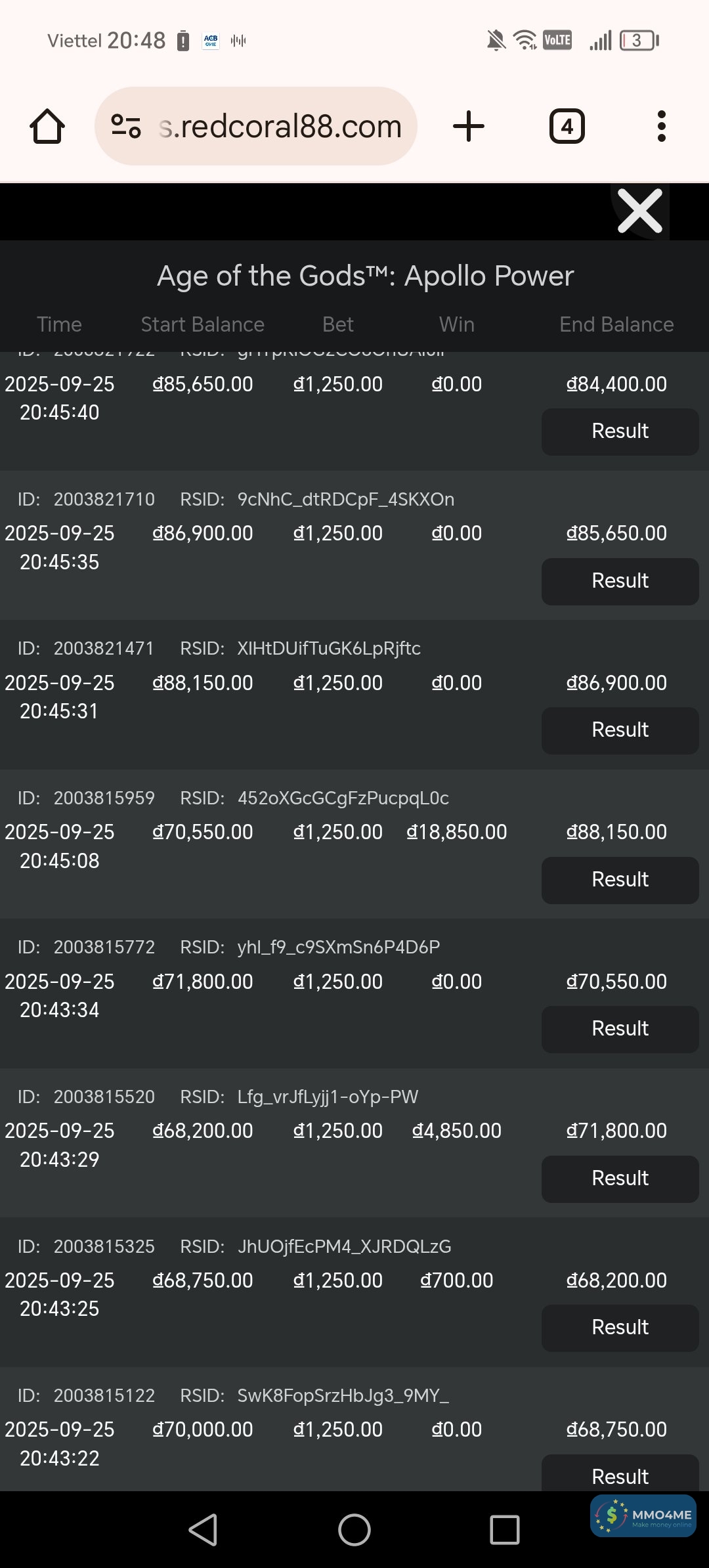Go back using the system back button
This screenshot has height=1568, width=709.
[x=204, y=1530]
